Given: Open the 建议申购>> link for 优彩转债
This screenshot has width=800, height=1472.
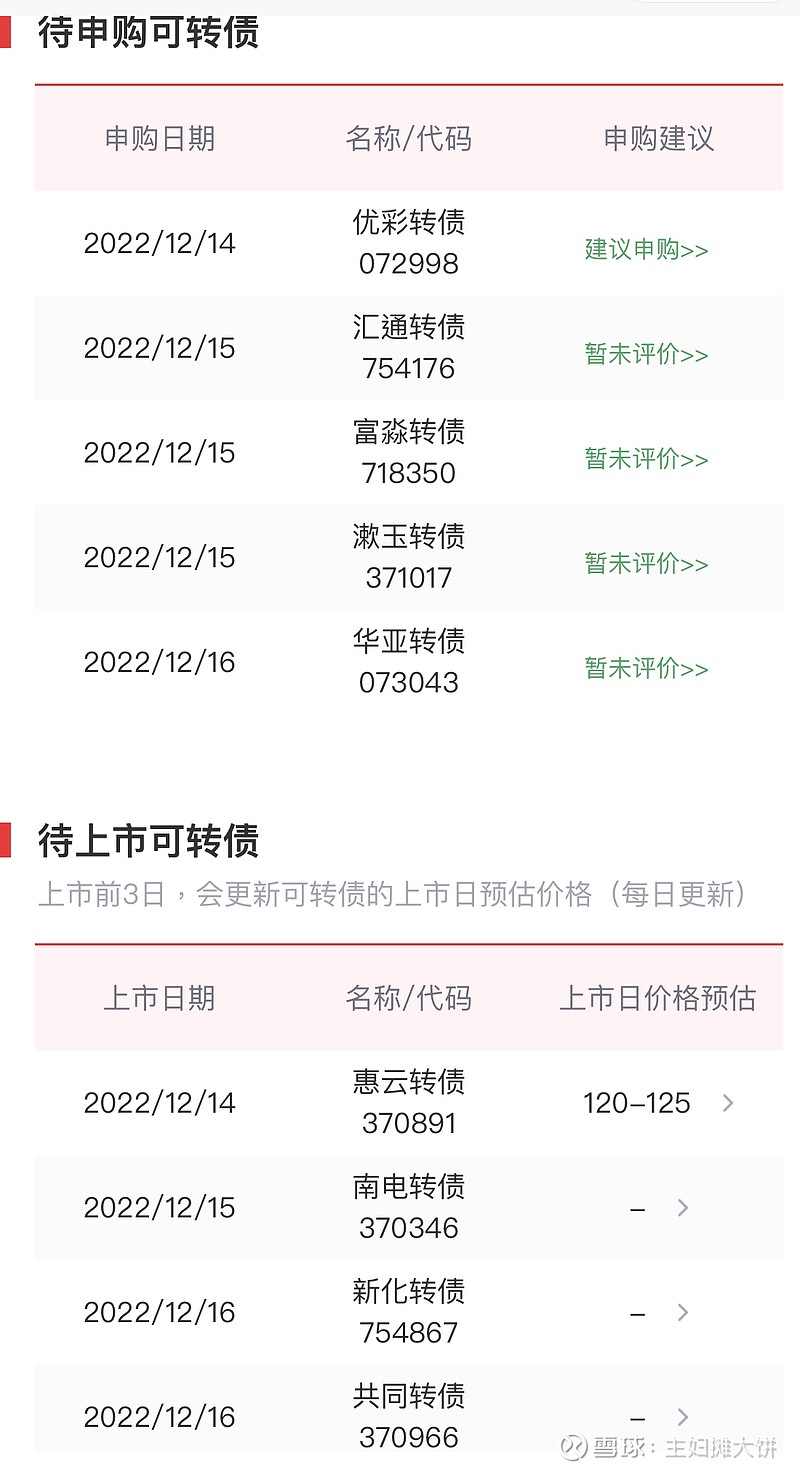Looking at the screenshot, I should pos(646,249).
